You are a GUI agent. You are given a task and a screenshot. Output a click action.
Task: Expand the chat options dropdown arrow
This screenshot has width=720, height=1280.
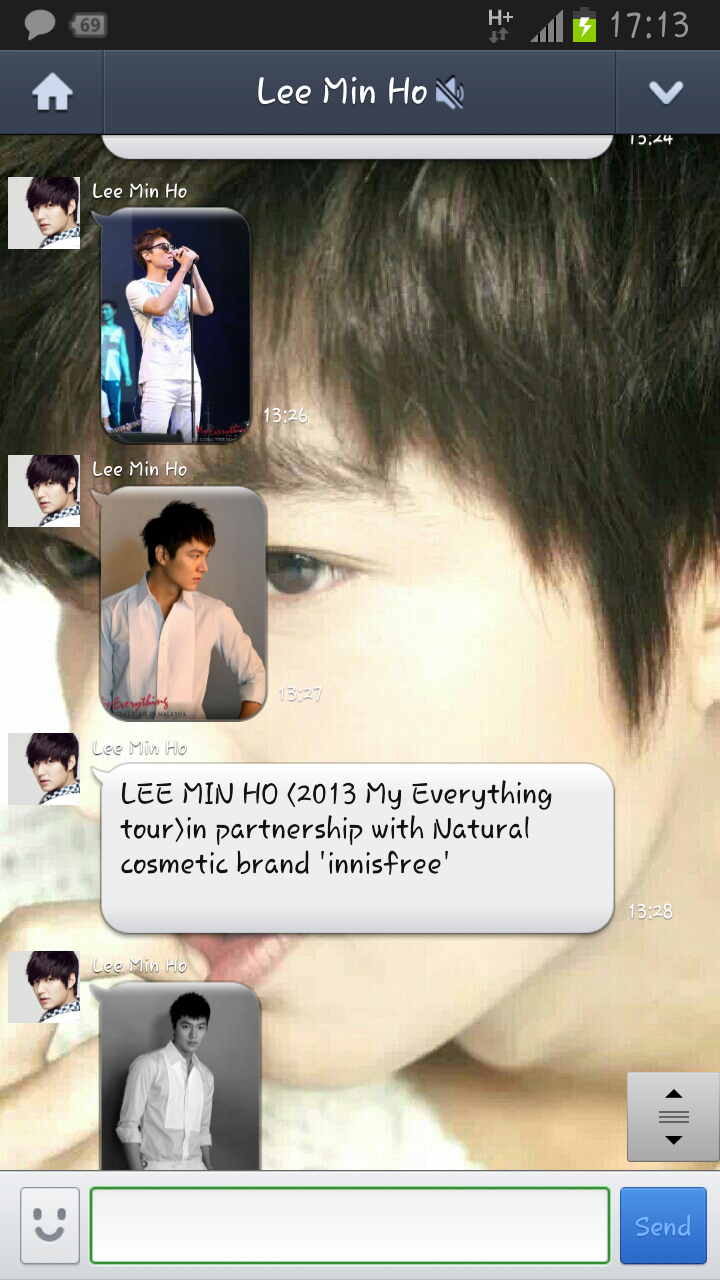click(665, 93)
